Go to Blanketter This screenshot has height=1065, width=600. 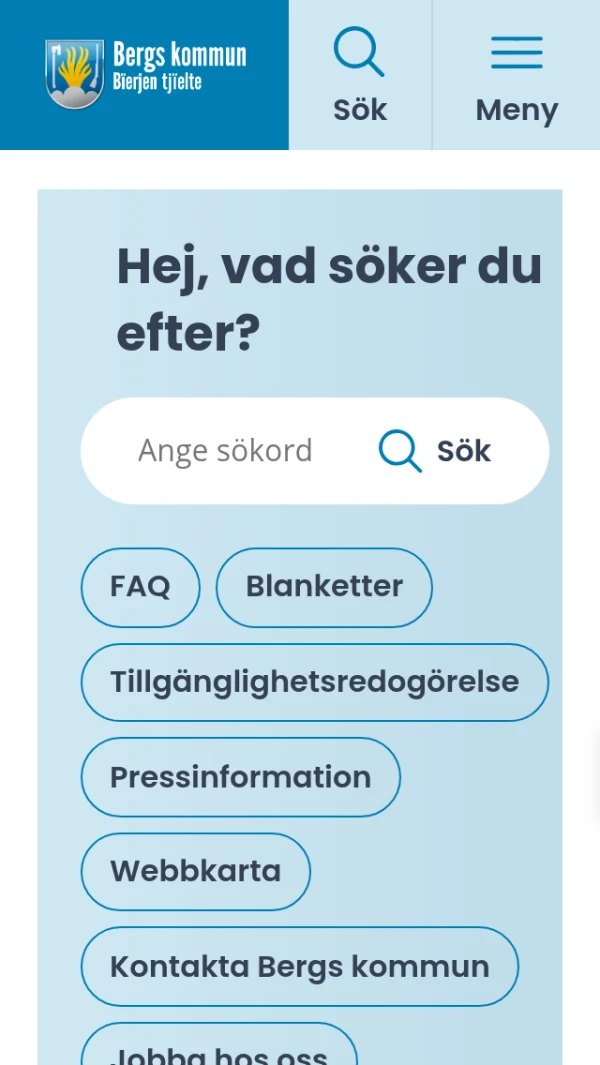click(x=324, y=587)
